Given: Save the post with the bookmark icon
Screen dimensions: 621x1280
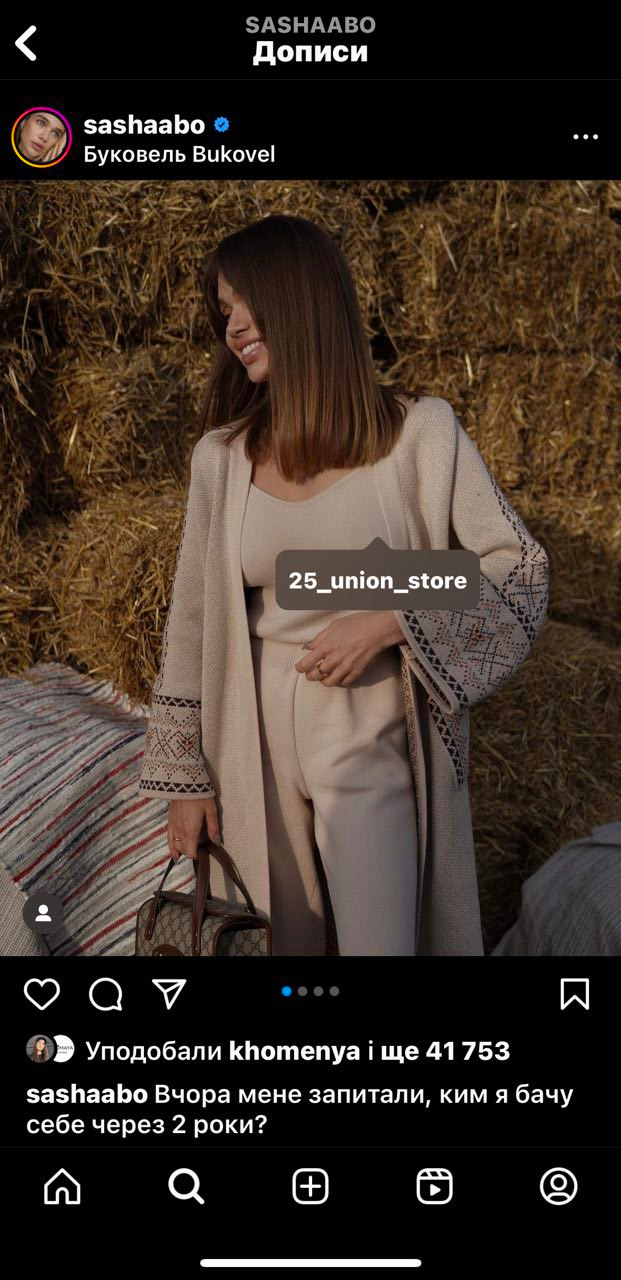Looking at the screenshot, I should (x=574, y=993).
